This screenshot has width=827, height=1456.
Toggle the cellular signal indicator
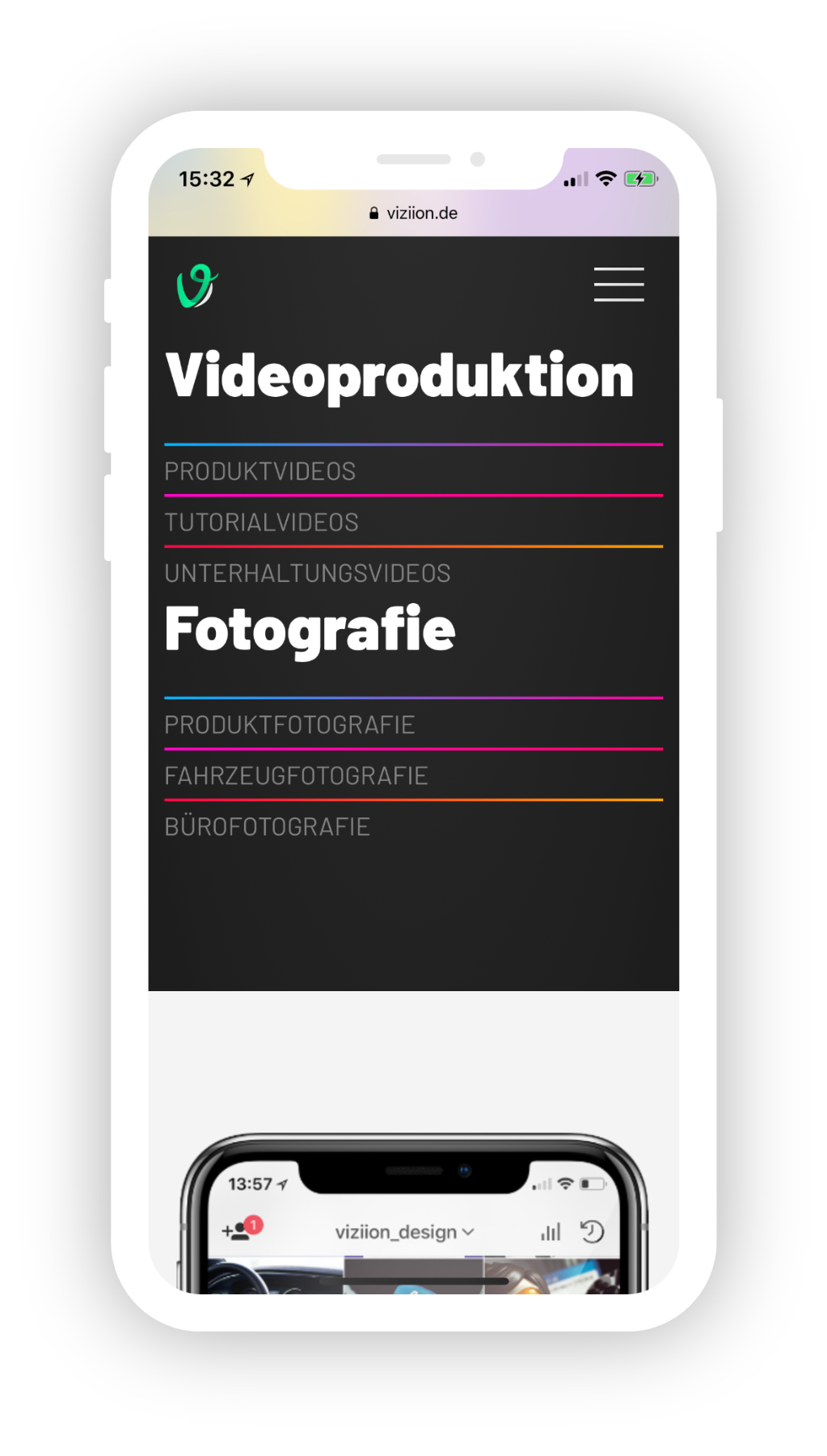[574, 179]
